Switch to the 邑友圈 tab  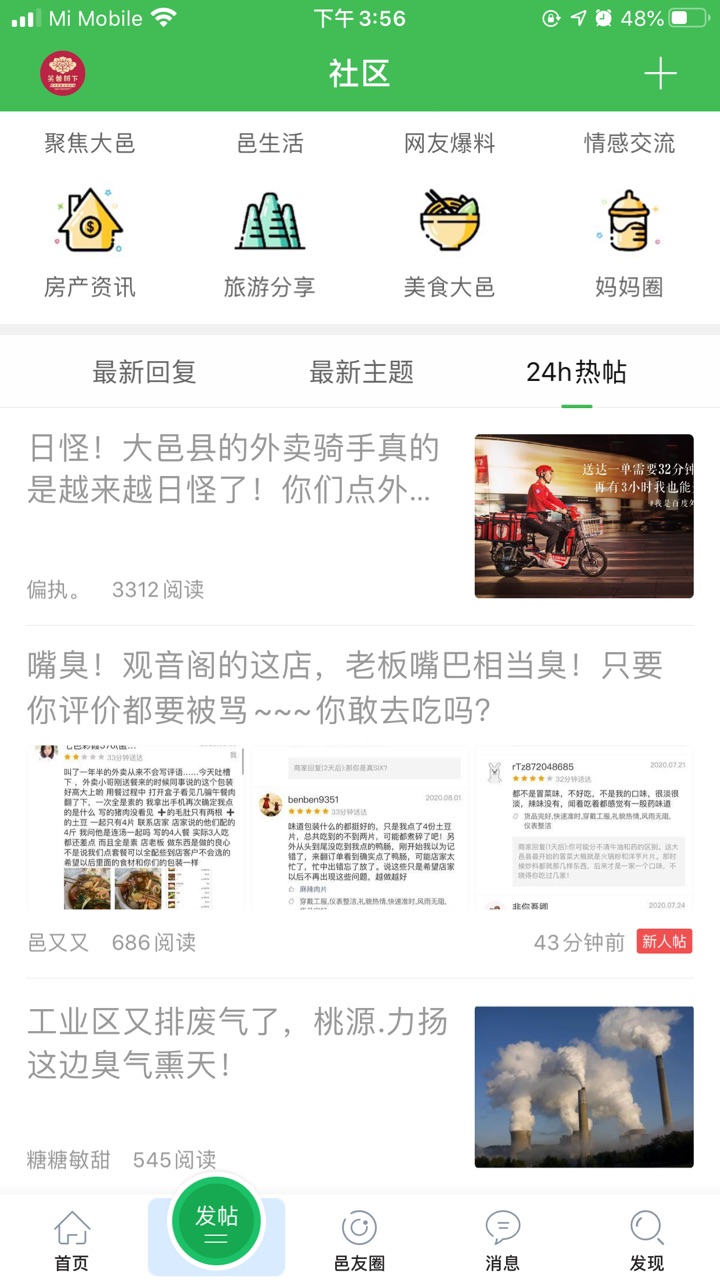[x=359, y=1240]
